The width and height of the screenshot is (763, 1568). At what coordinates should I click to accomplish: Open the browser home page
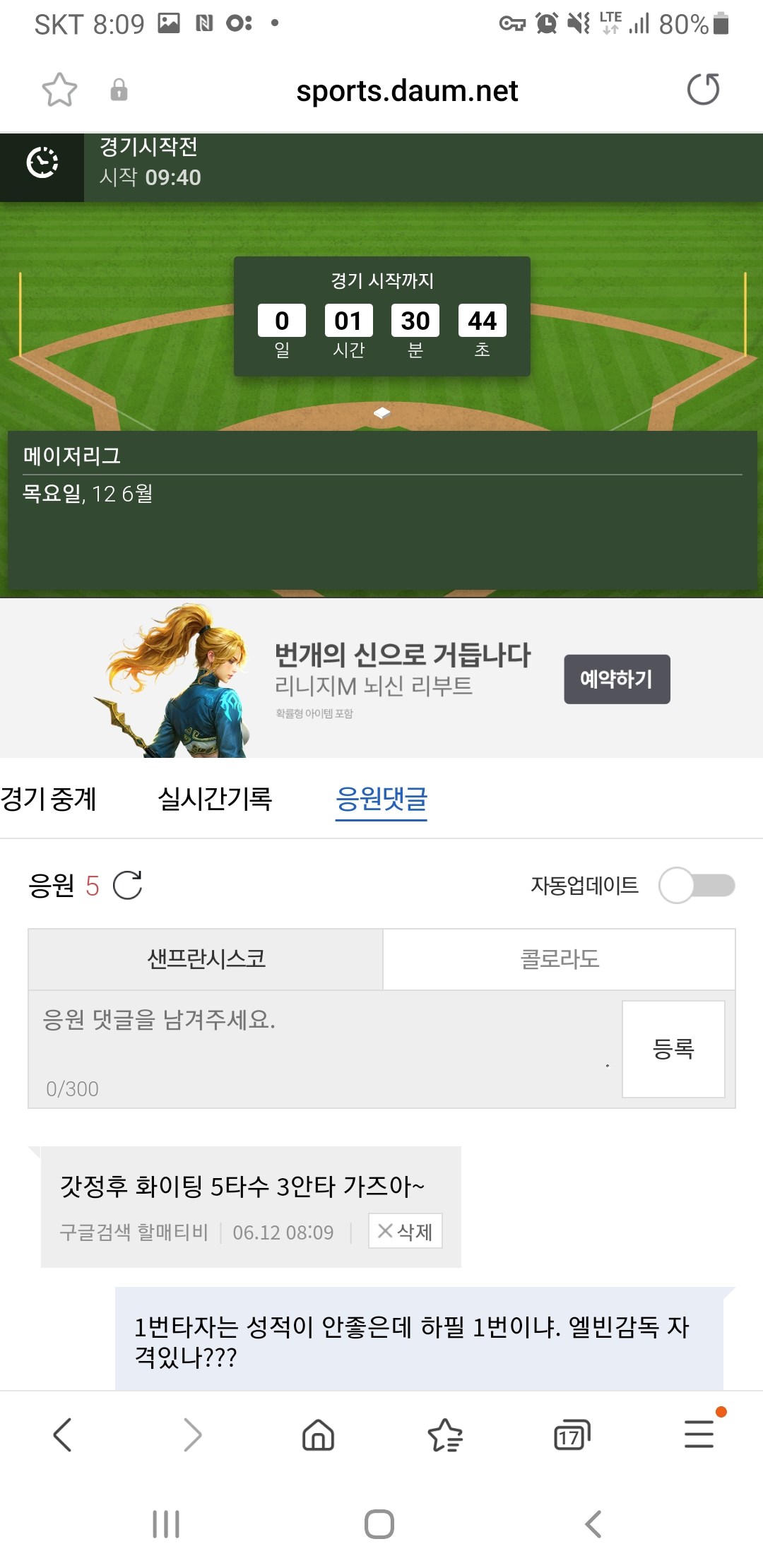(318, 1435)
